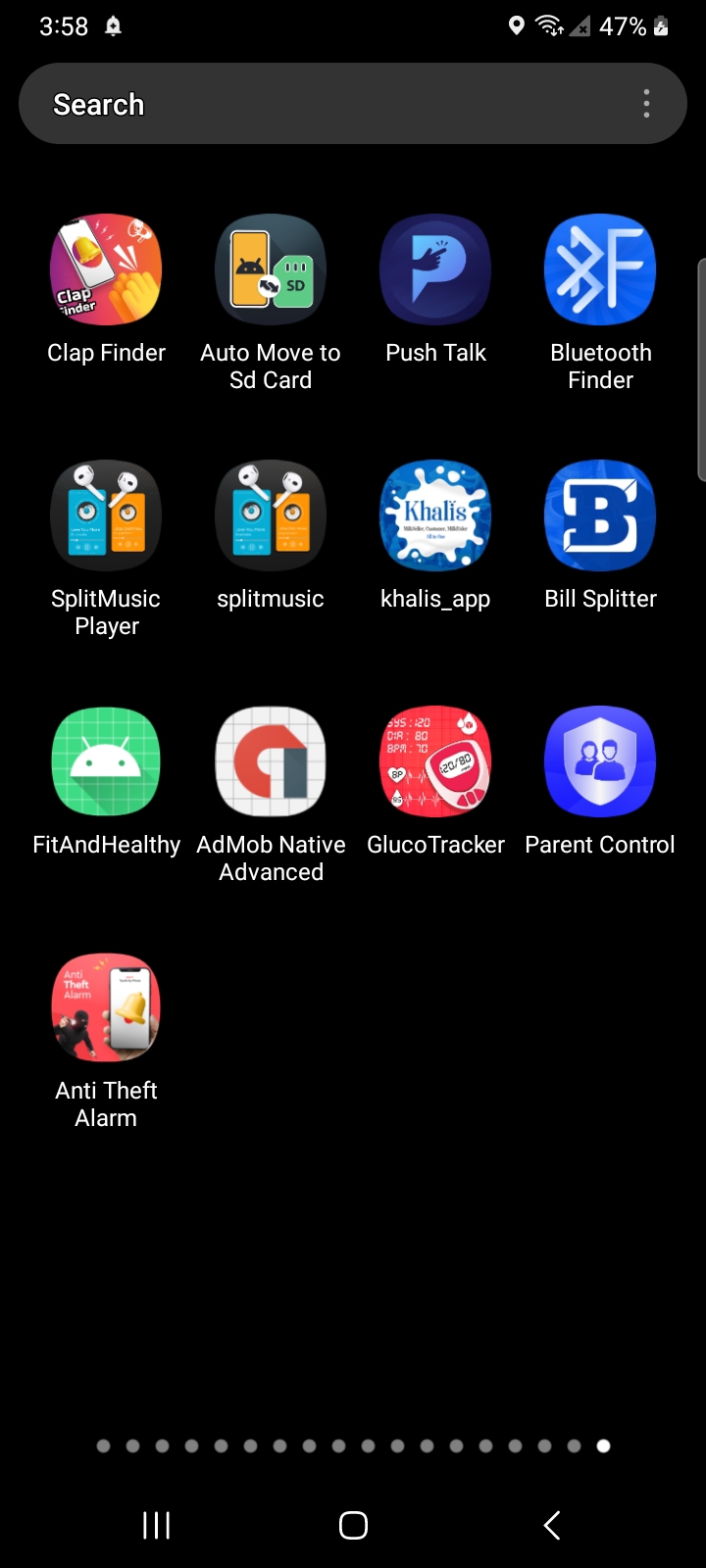This screenshot has width=706, height=1568.
Task: Launch the Clap Finder app
Action: pos(106,270)
